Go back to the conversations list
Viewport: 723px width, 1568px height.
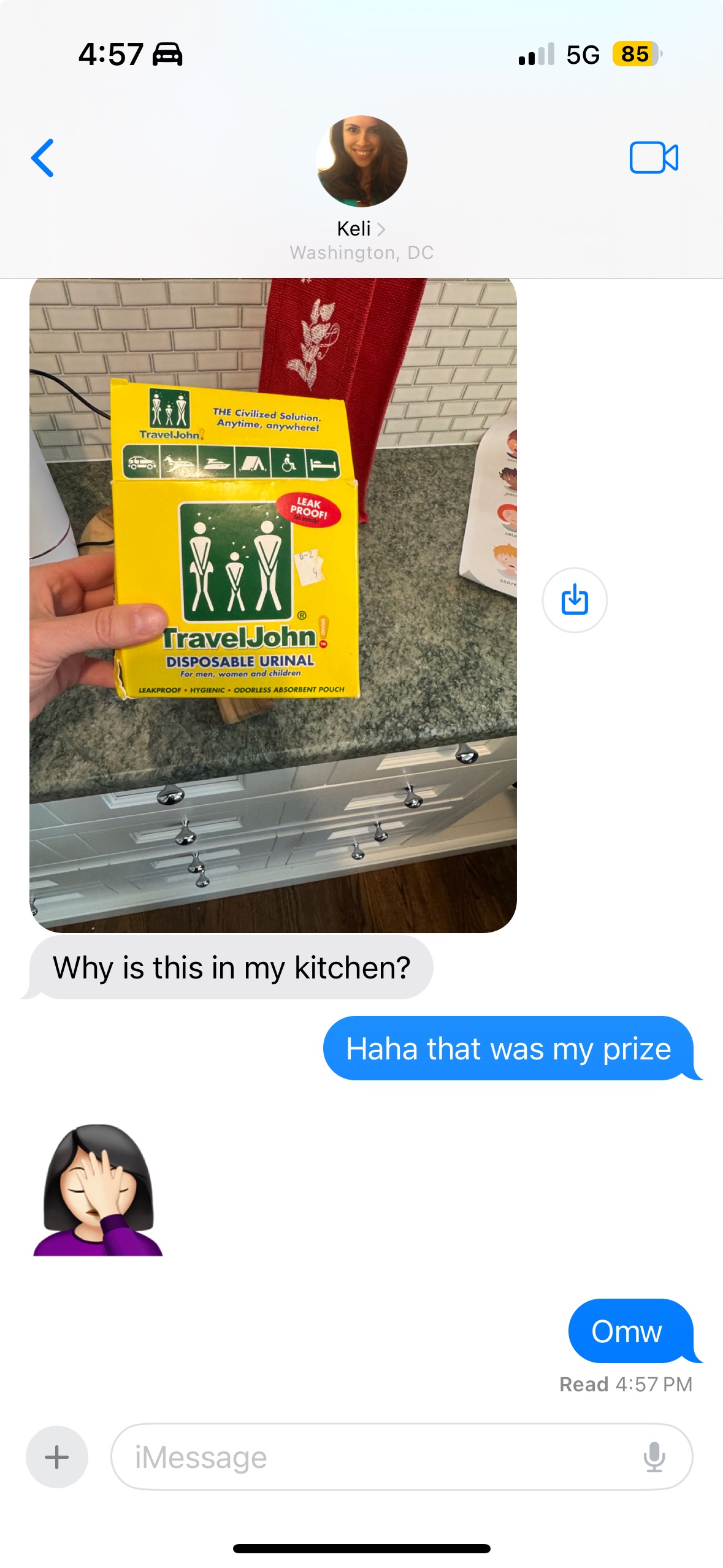click(x=42, y=158)
